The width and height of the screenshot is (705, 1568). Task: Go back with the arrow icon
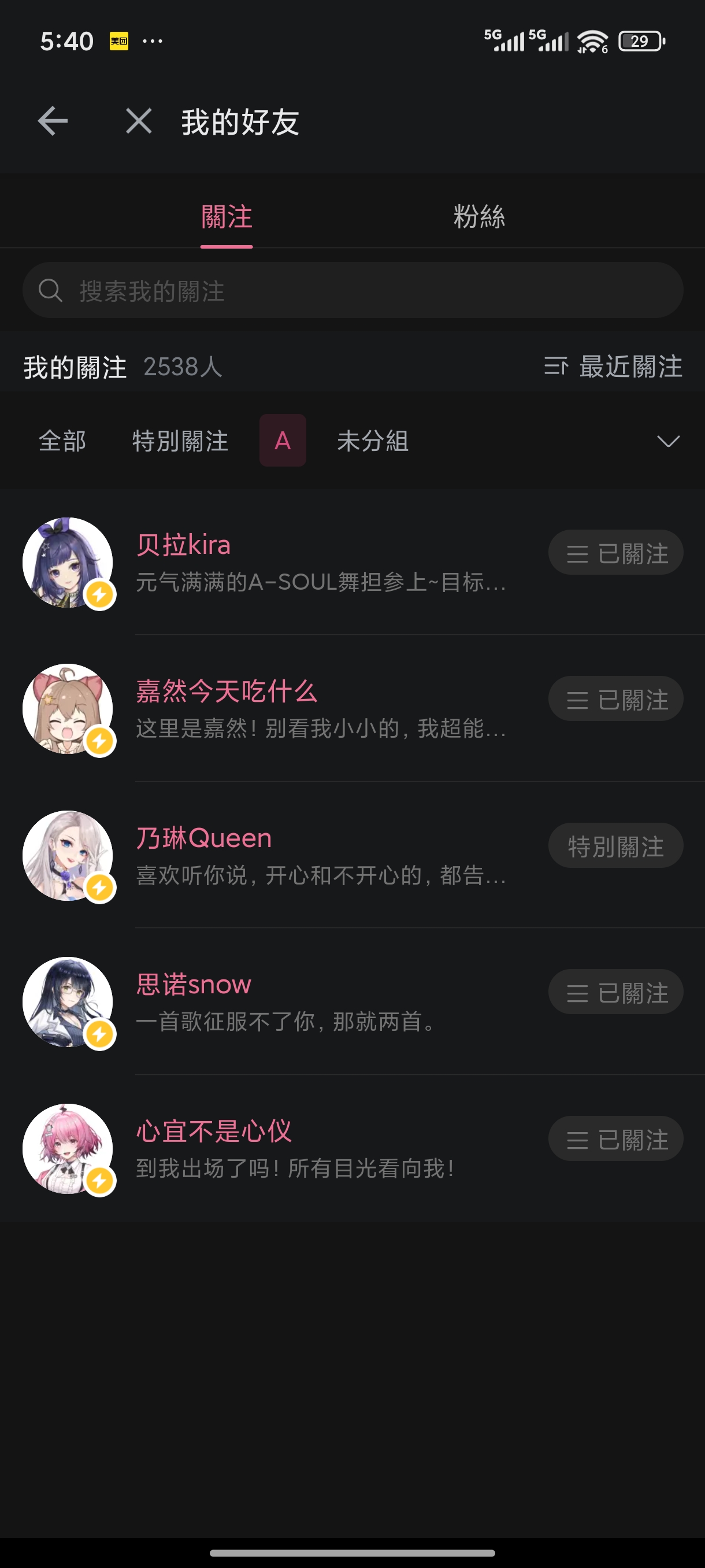coord(53,120)
